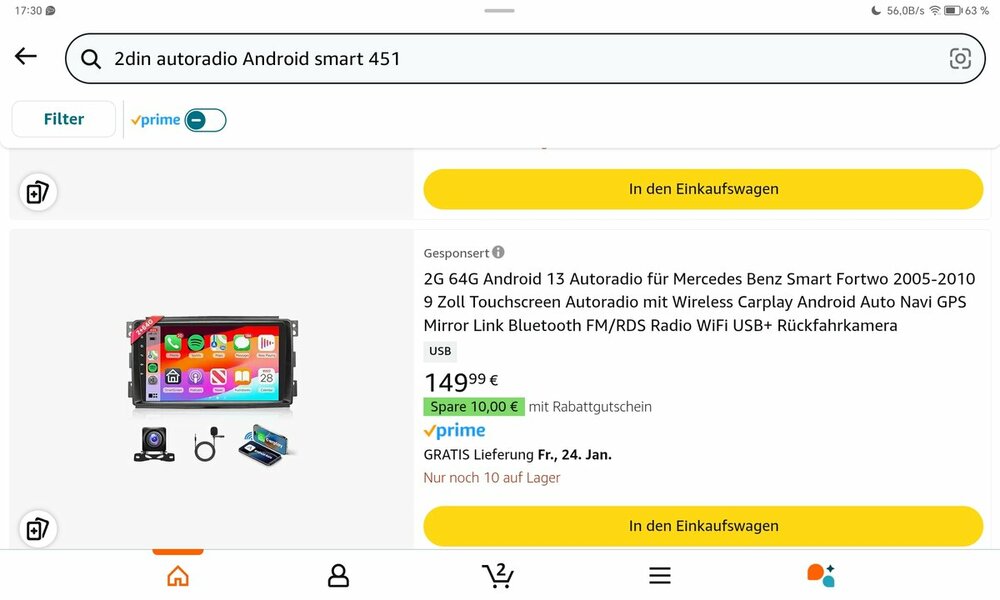Open the shopping cart tab

[497, 575]
